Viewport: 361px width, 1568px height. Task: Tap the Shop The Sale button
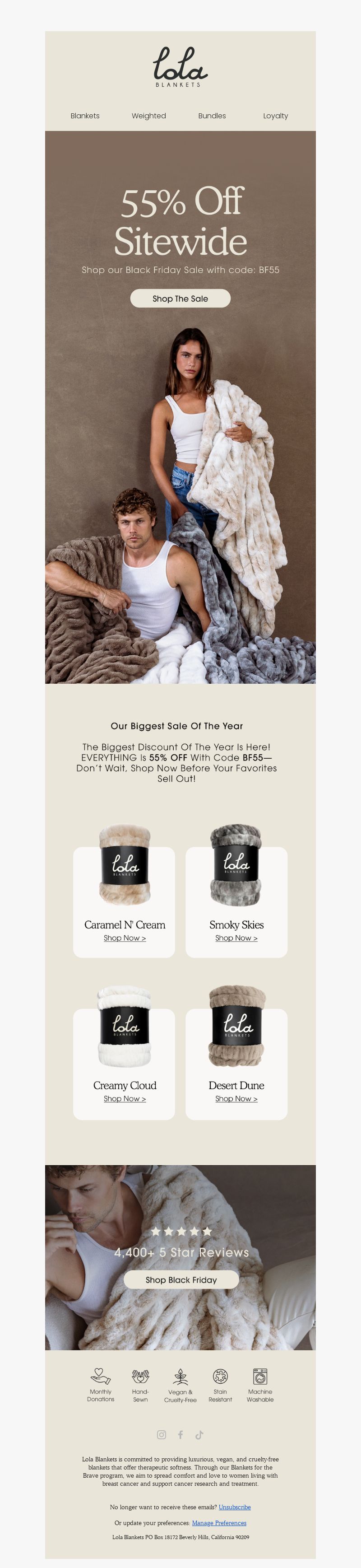(180, 299)
